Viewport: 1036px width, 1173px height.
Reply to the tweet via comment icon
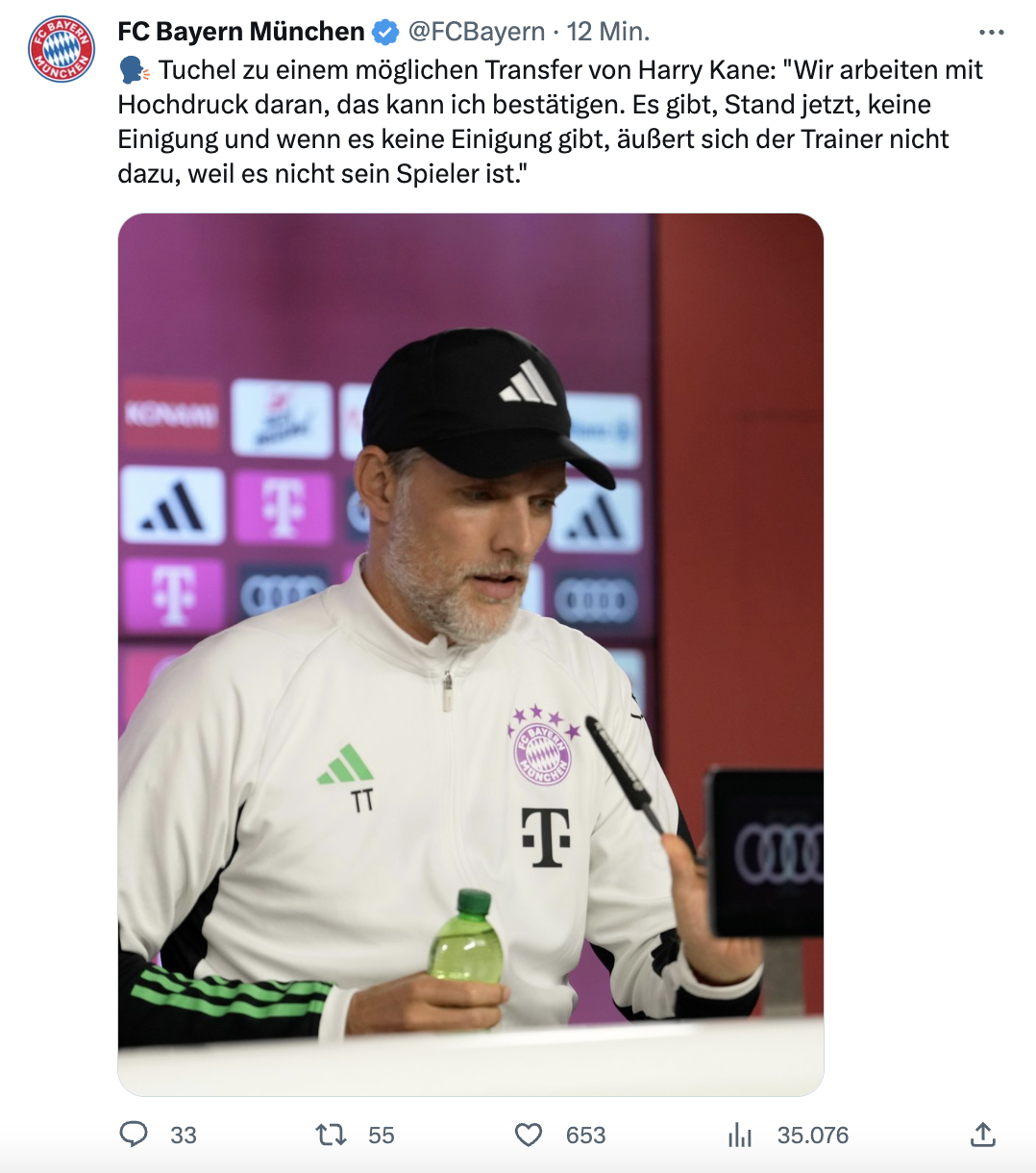(x=134, y=1135)
